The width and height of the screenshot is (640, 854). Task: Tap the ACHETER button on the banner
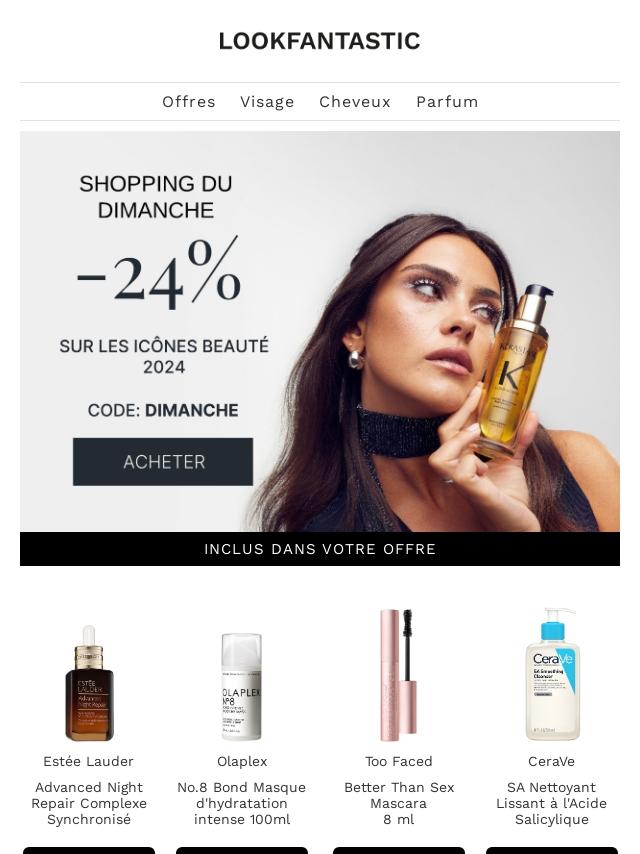click(163, 462)
